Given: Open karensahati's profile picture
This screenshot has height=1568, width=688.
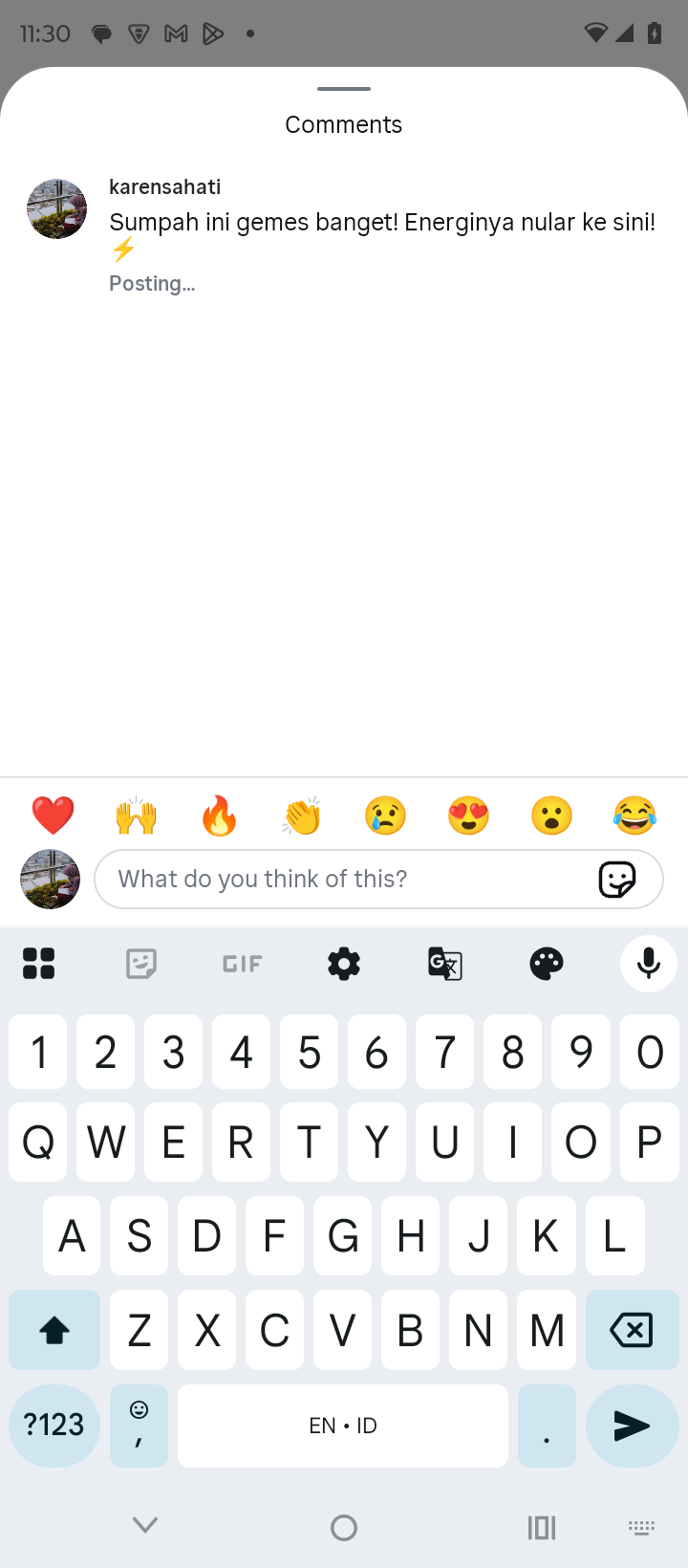Looking at the screenshot, I should point(57,208).
